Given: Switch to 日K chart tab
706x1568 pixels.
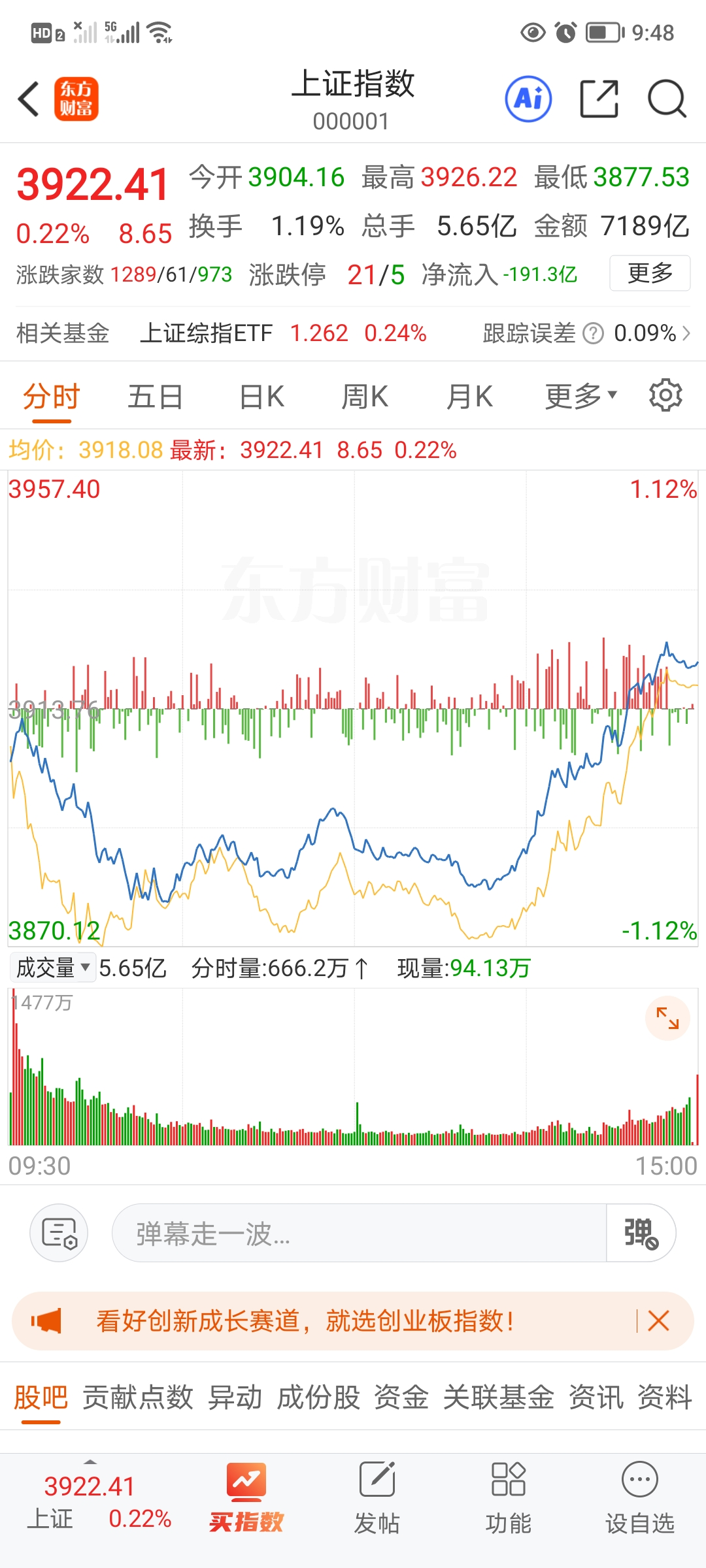Looking at the screenshot, I should point(261,397).
